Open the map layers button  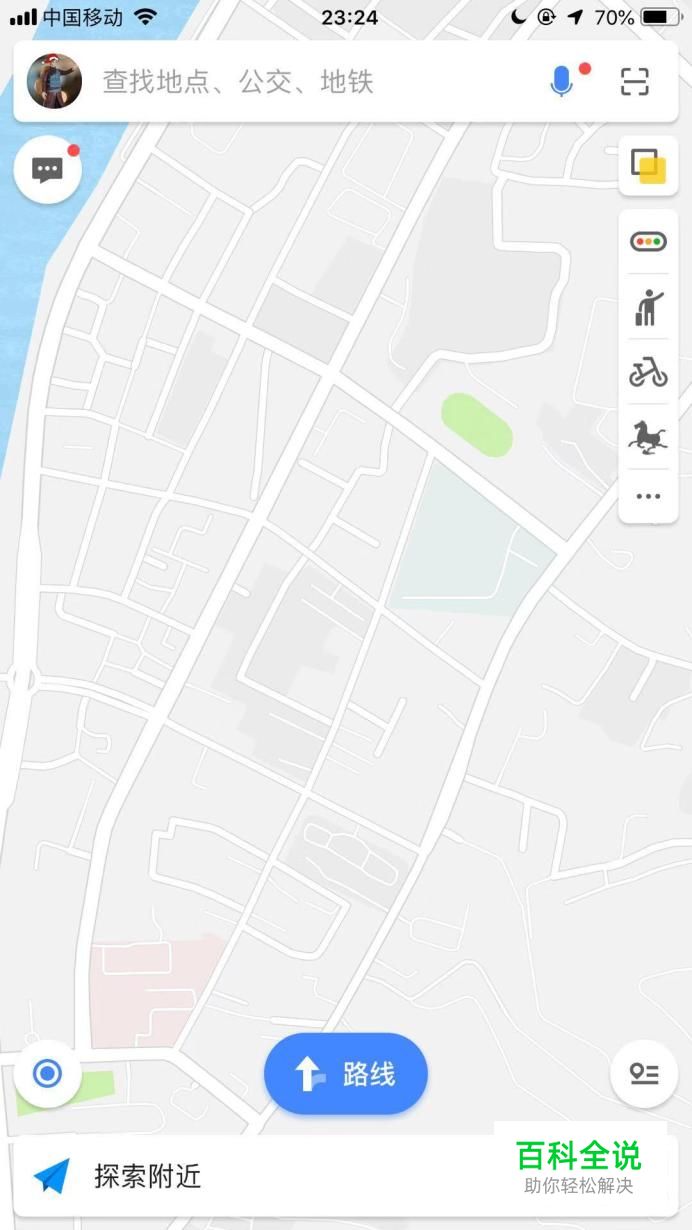coord(648,165)
